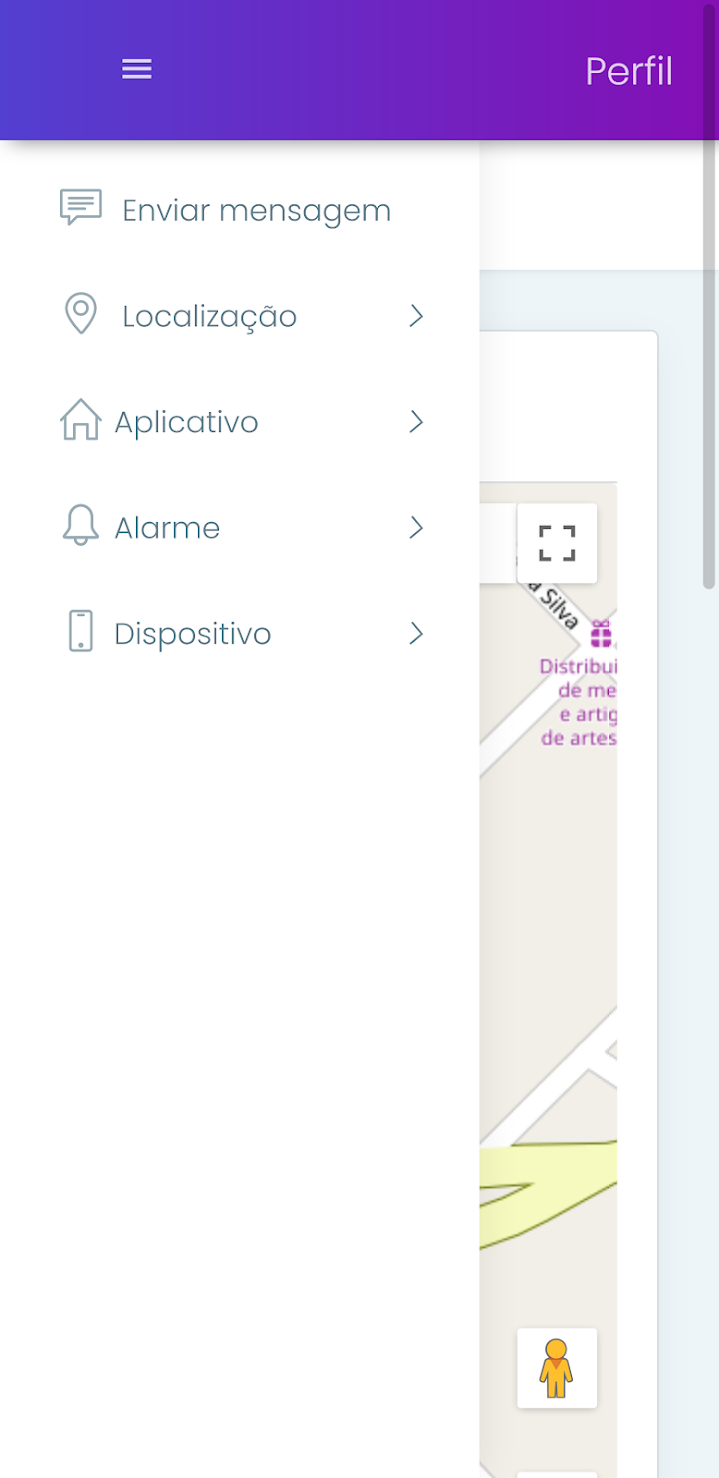719x1478 pixels.
Task: Tap the hamburger menu button
Action: click(137, 69)
